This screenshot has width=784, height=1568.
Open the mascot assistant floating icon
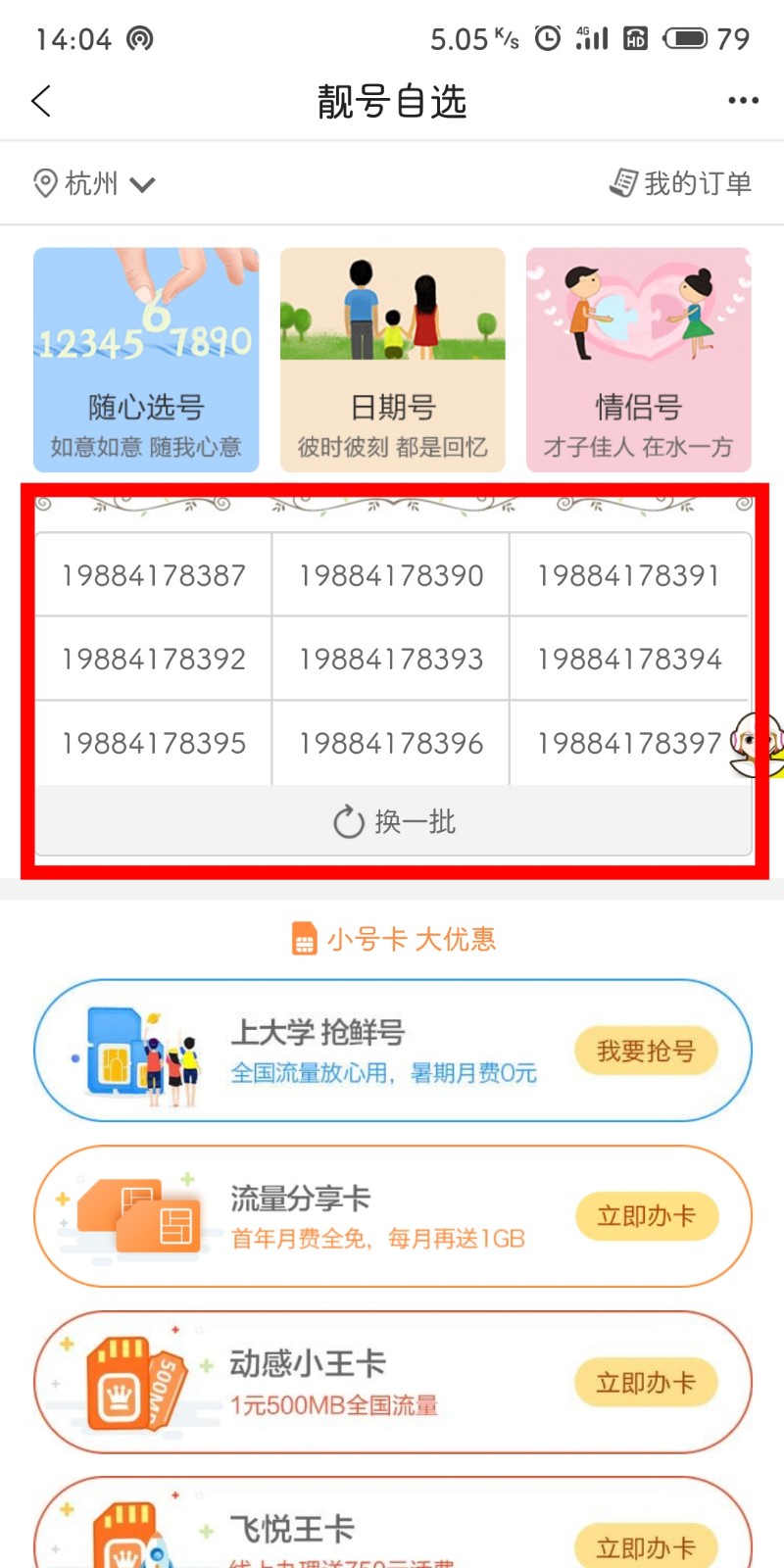[x=759, y=745]
